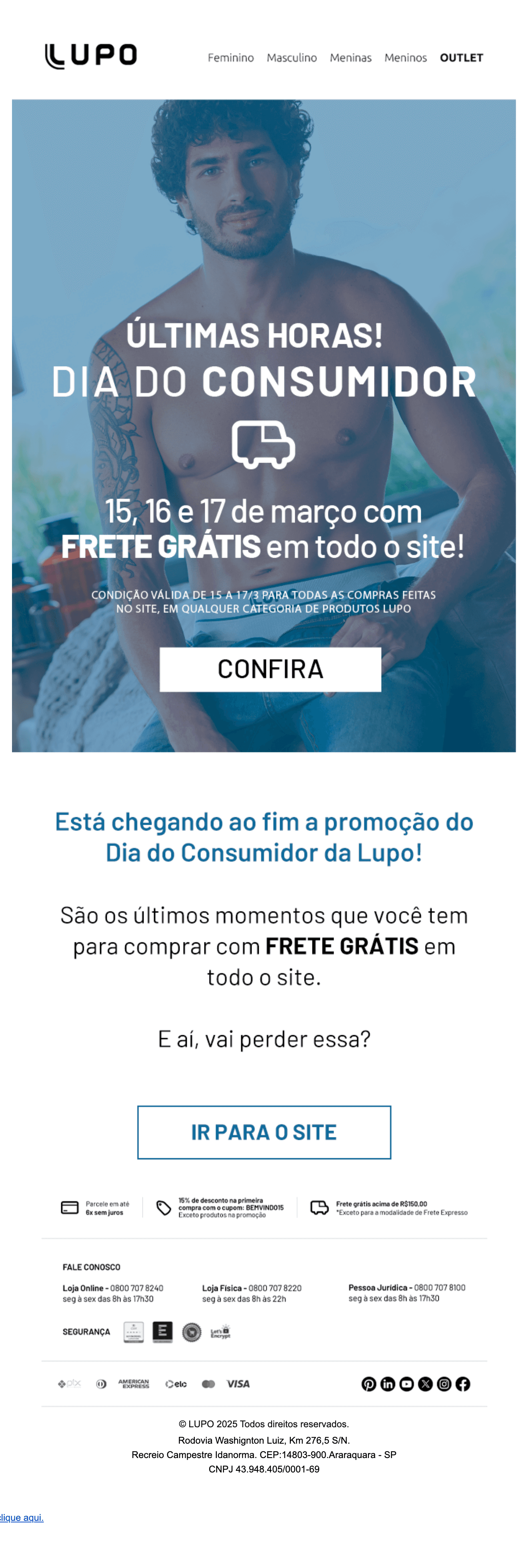Click the CONFIRA button
Screen dimensions: 524x1568
coord(270,669)
